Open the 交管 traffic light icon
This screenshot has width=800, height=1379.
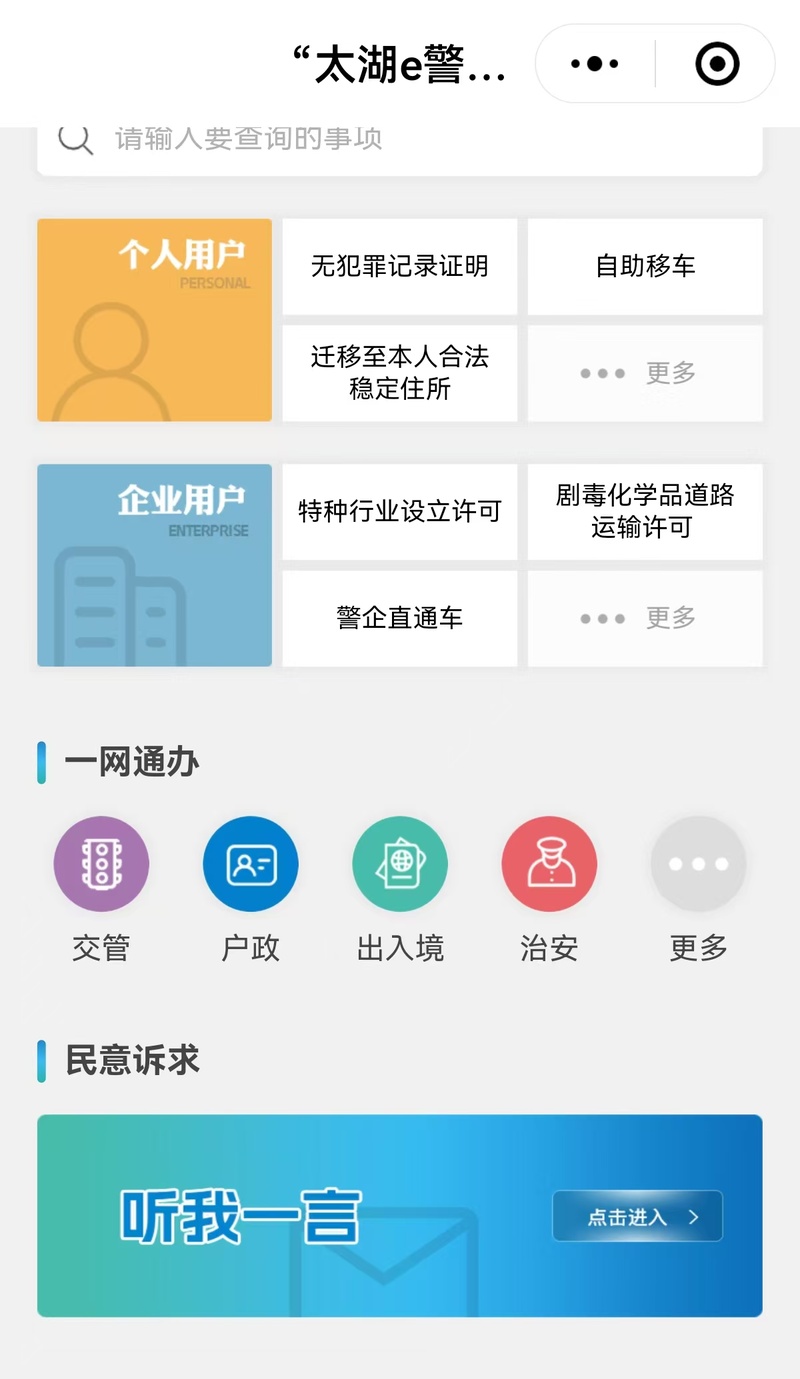click(101, 864)
